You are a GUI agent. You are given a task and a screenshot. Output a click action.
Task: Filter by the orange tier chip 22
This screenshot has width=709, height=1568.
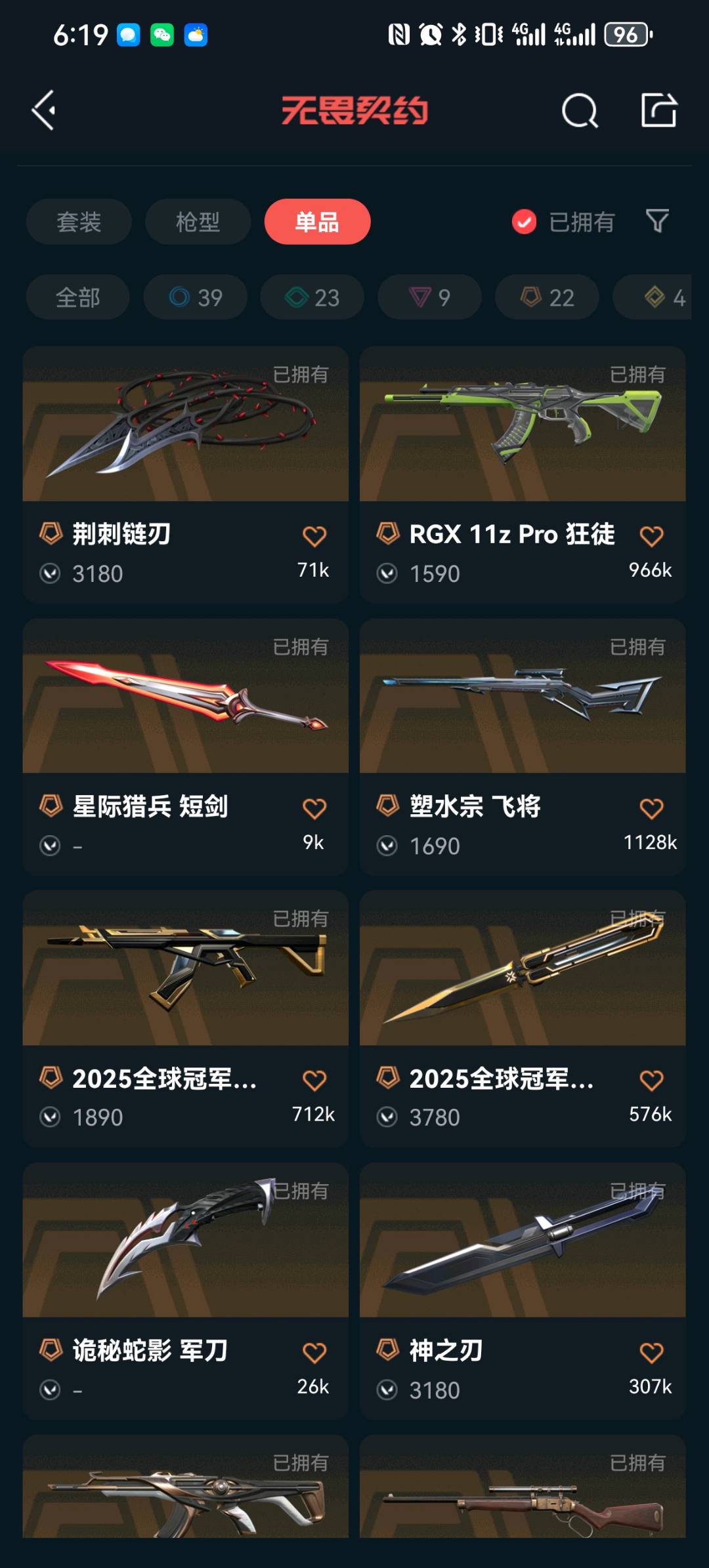click(x=547, y=297)
